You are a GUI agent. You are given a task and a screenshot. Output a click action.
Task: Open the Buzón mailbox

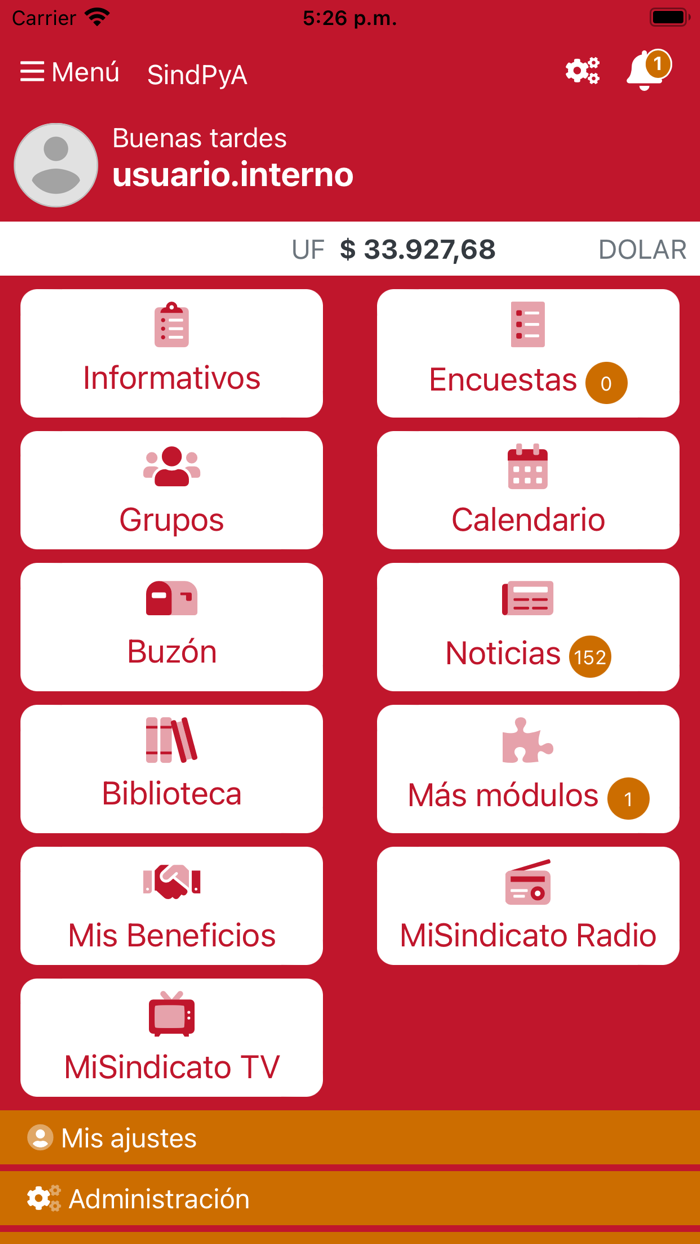pyautogui.click(x=172, y=626)
